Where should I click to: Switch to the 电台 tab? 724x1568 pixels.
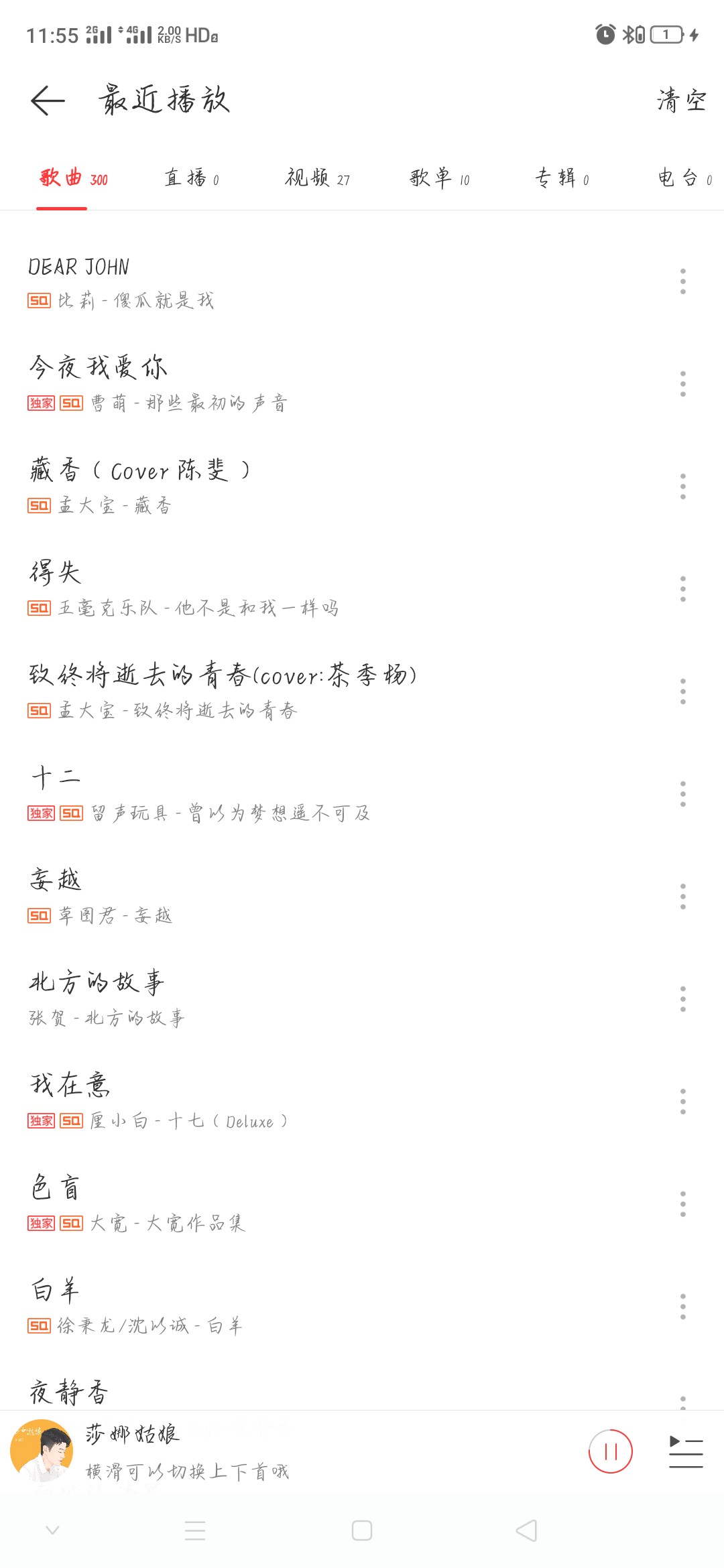click(x=684, y=178)
